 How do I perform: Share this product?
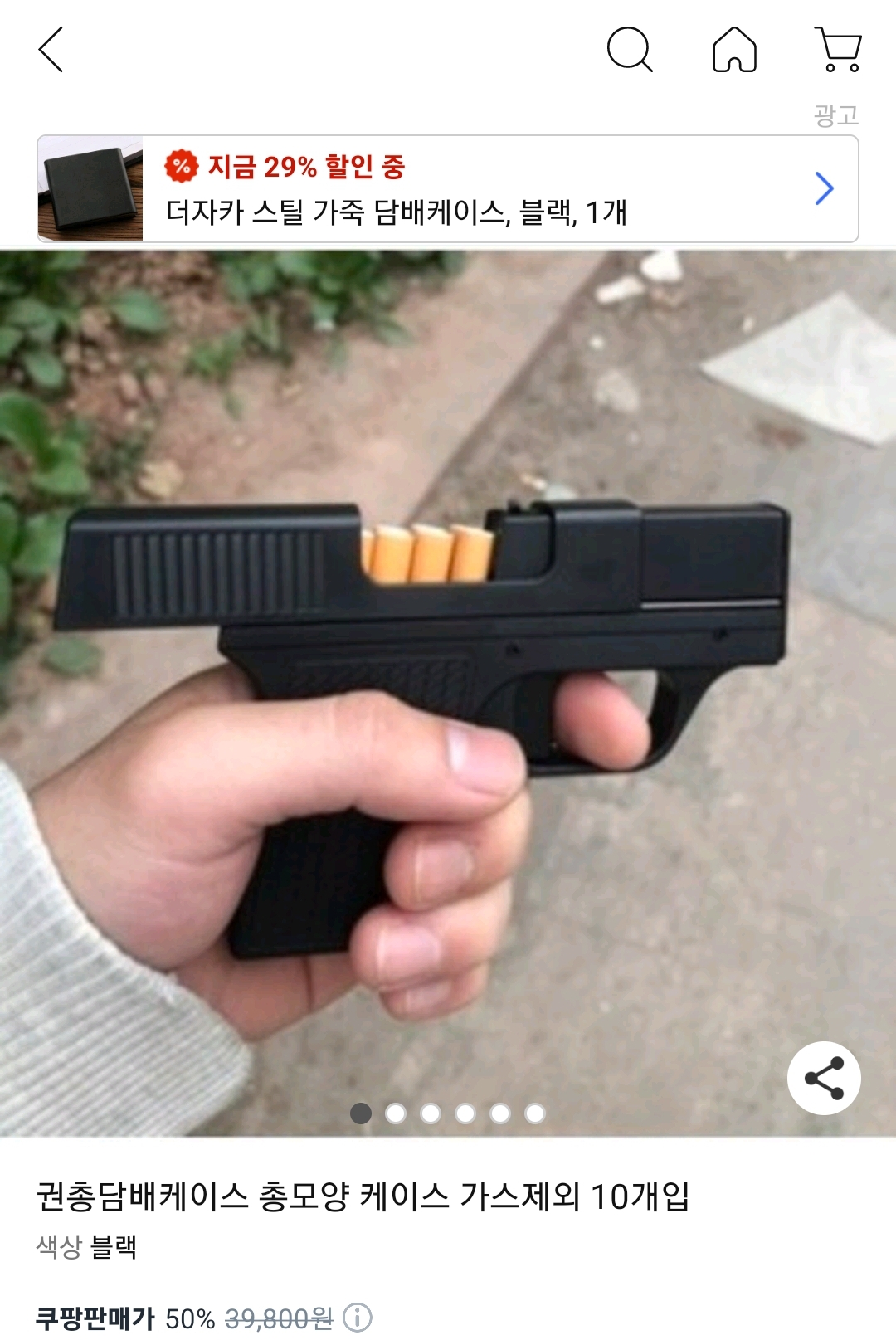(x=824, y=1078)
